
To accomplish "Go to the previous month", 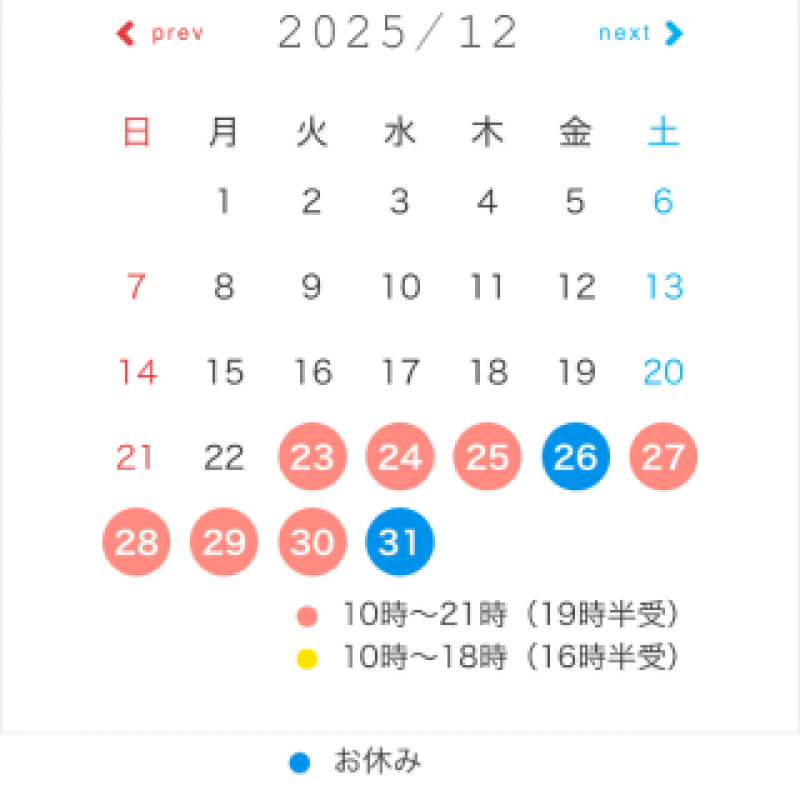I will pyautogui.click(x=160, y=33).
